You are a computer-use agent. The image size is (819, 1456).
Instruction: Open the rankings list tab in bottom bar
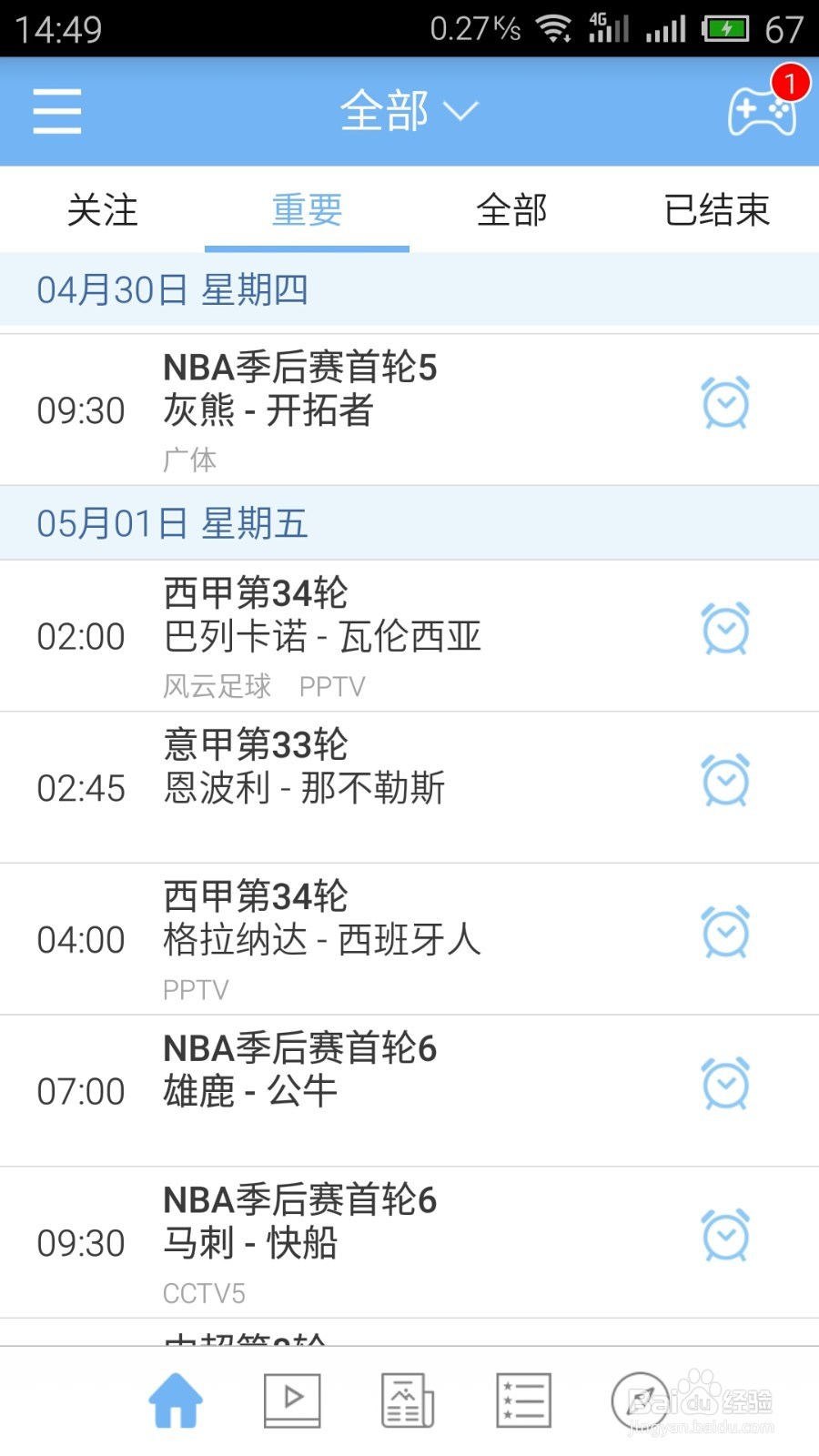(x=523, y=1400)
